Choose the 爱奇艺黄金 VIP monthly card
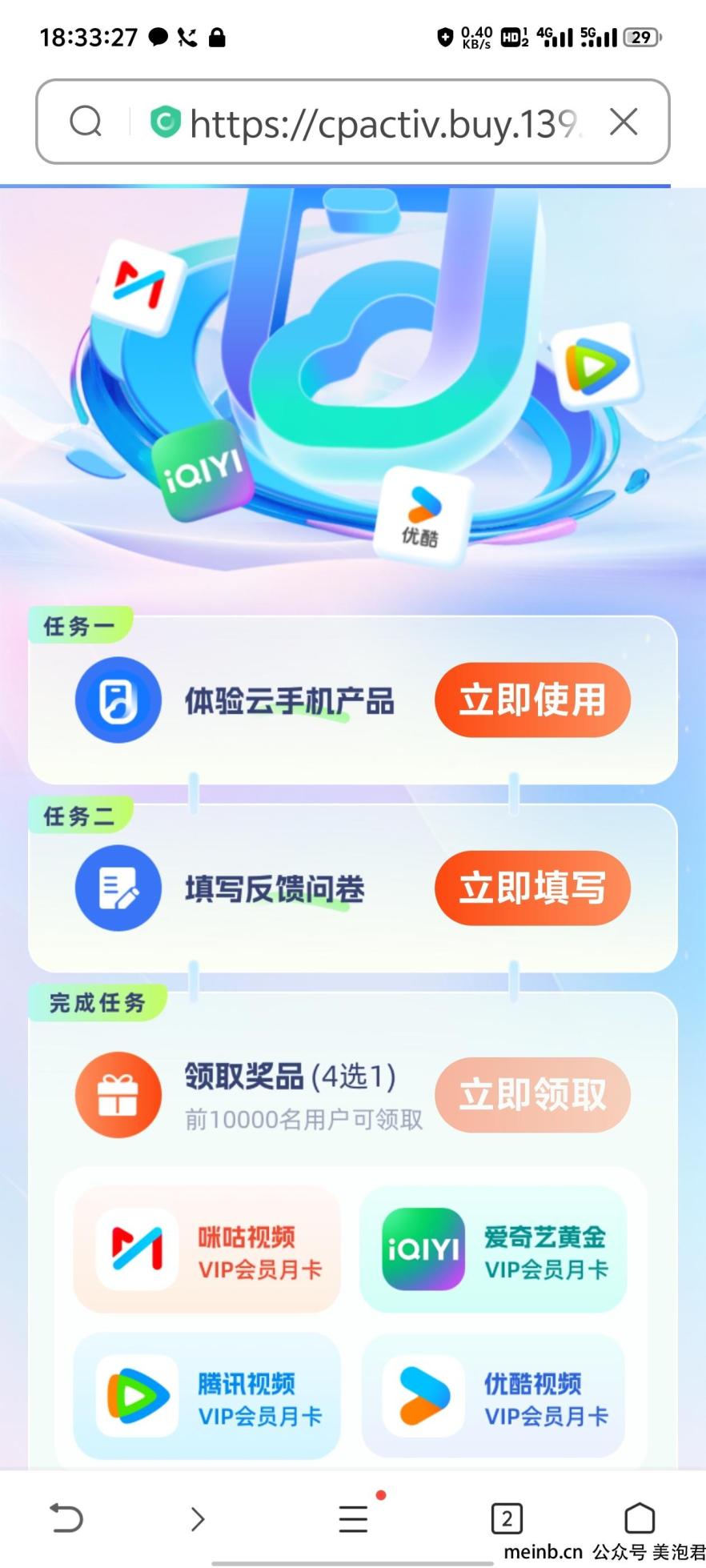 tap(493, 1249)
